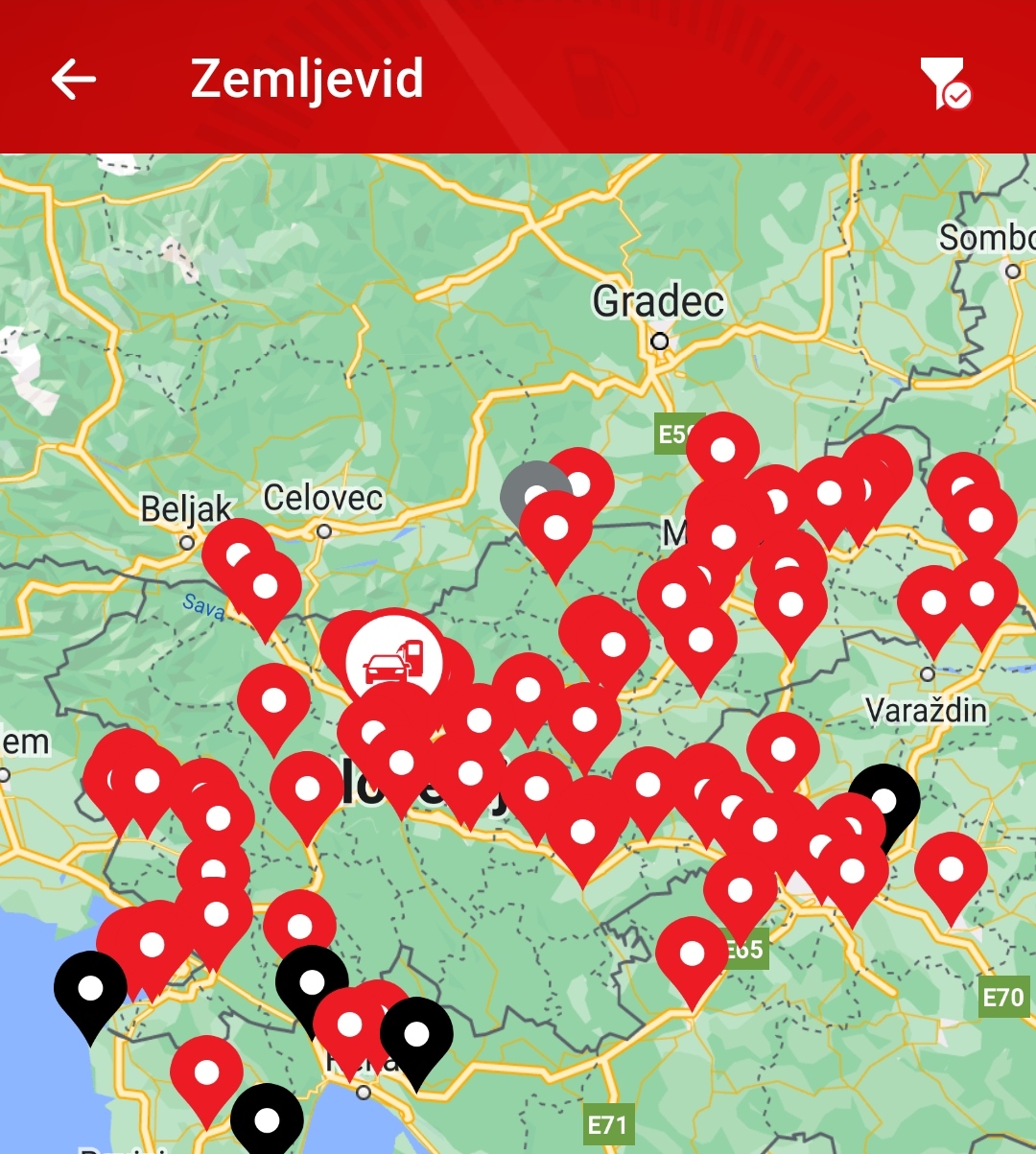Select the black pin on the western coast
The image size is (1036, 1154).
(x=90, y=988)
